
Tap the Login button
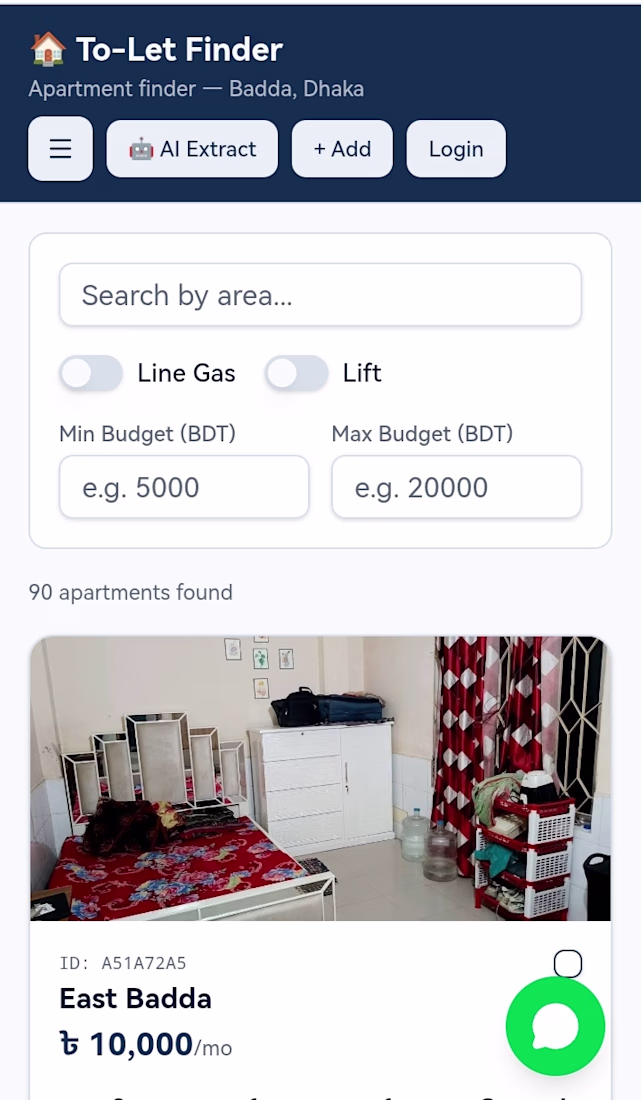coord(456,149)
